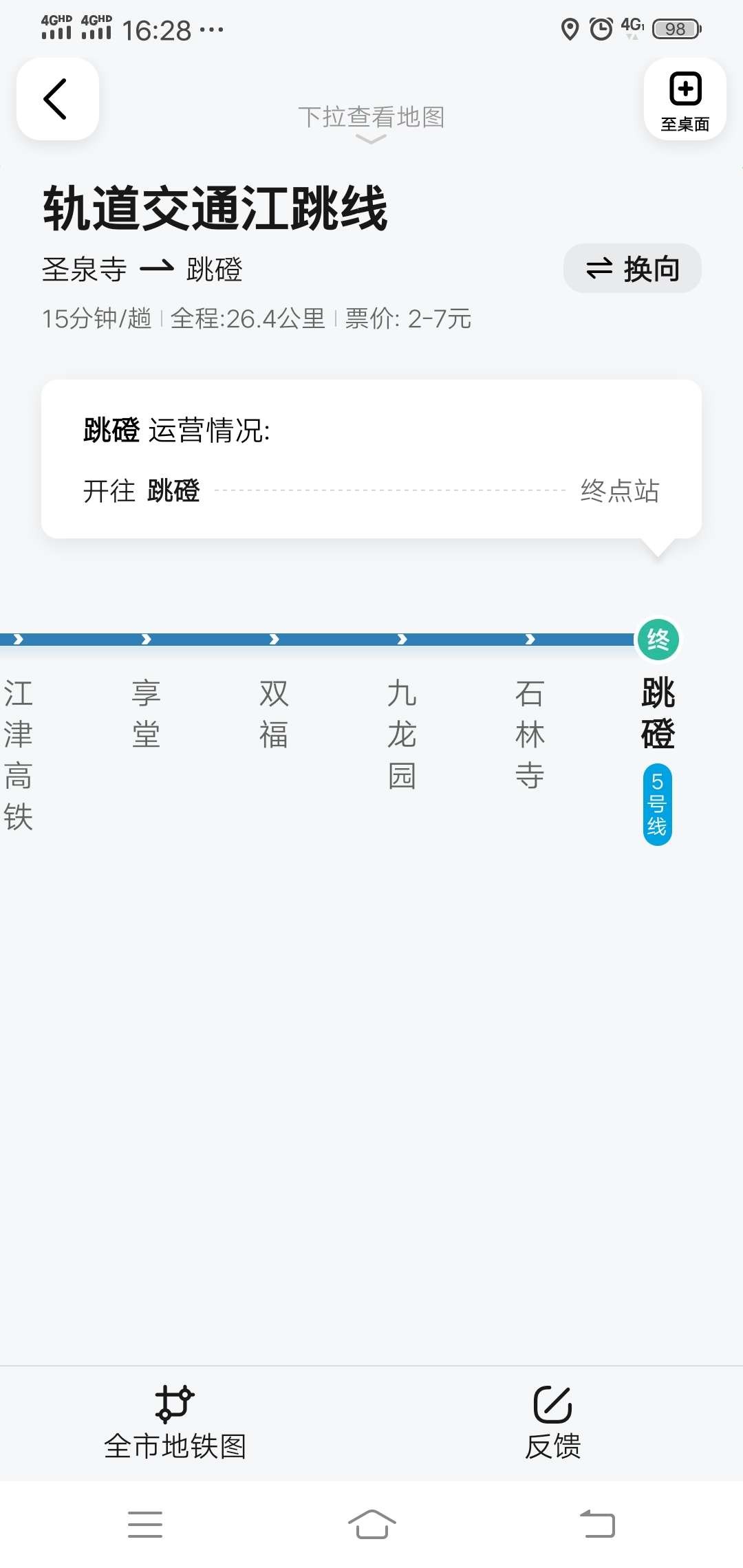
Task: Open the system recent apps menu
Action: [145, 1524]
